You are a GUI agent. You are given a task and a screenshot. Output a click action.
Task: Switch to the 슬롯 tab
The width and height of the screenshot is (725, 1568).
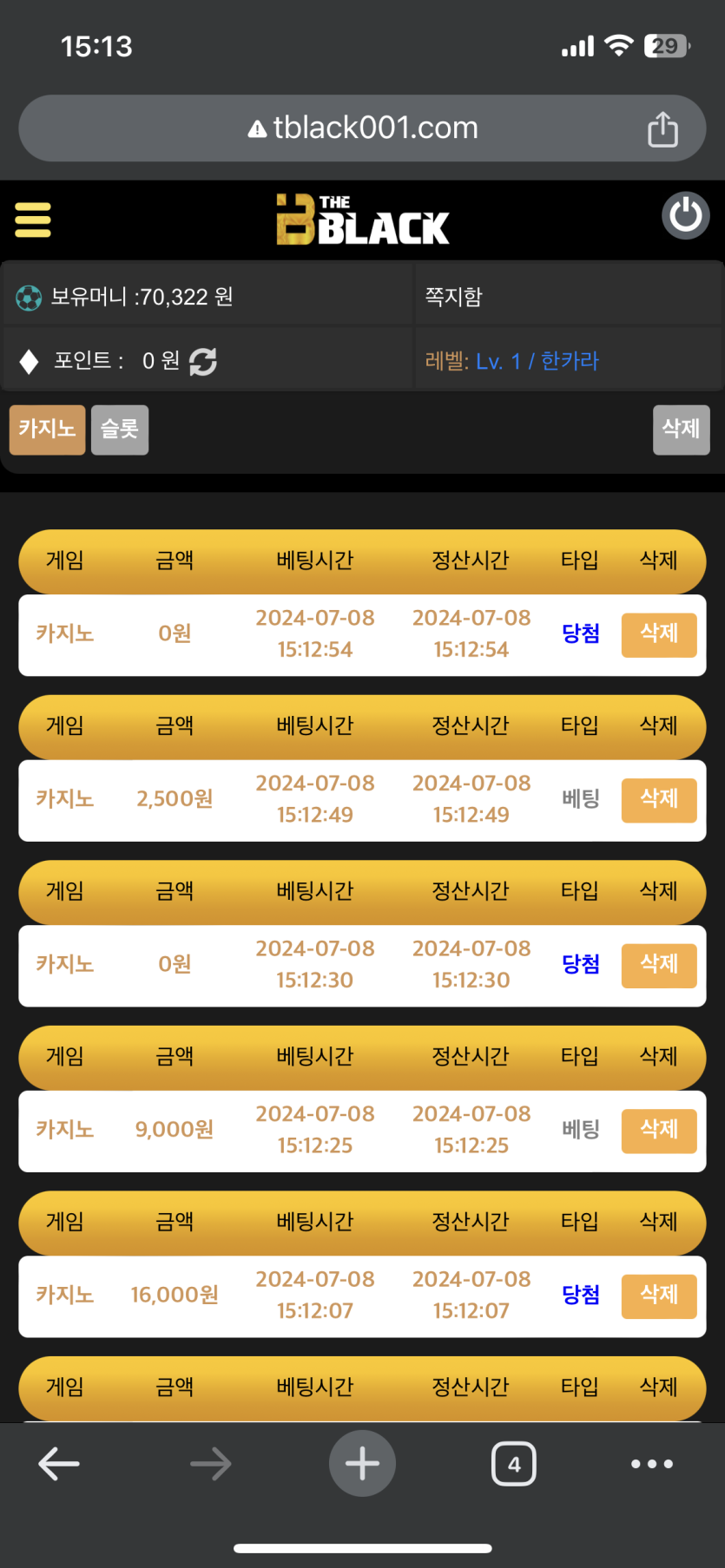coord(120,430)
